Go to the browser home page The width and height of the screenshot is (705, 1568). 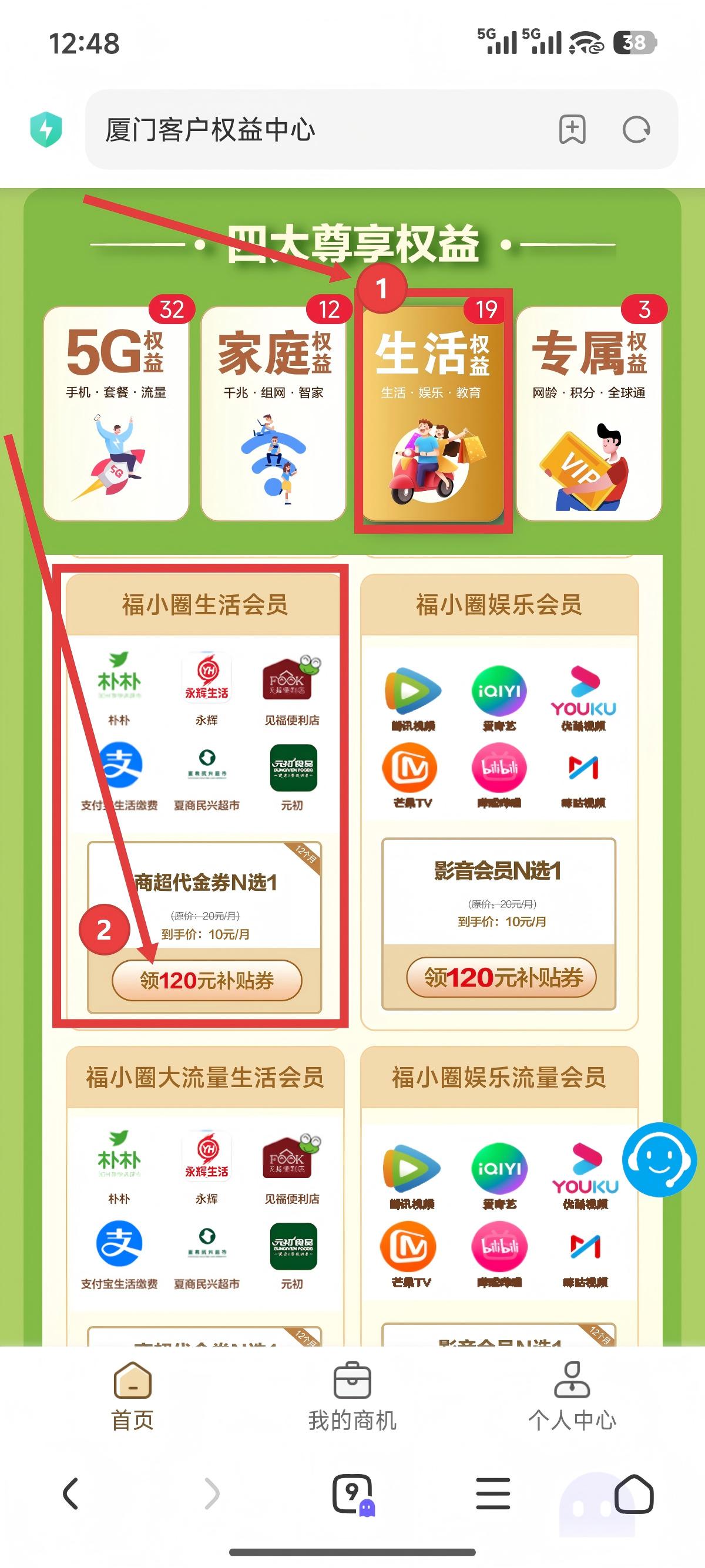[x=634, y=1493]
